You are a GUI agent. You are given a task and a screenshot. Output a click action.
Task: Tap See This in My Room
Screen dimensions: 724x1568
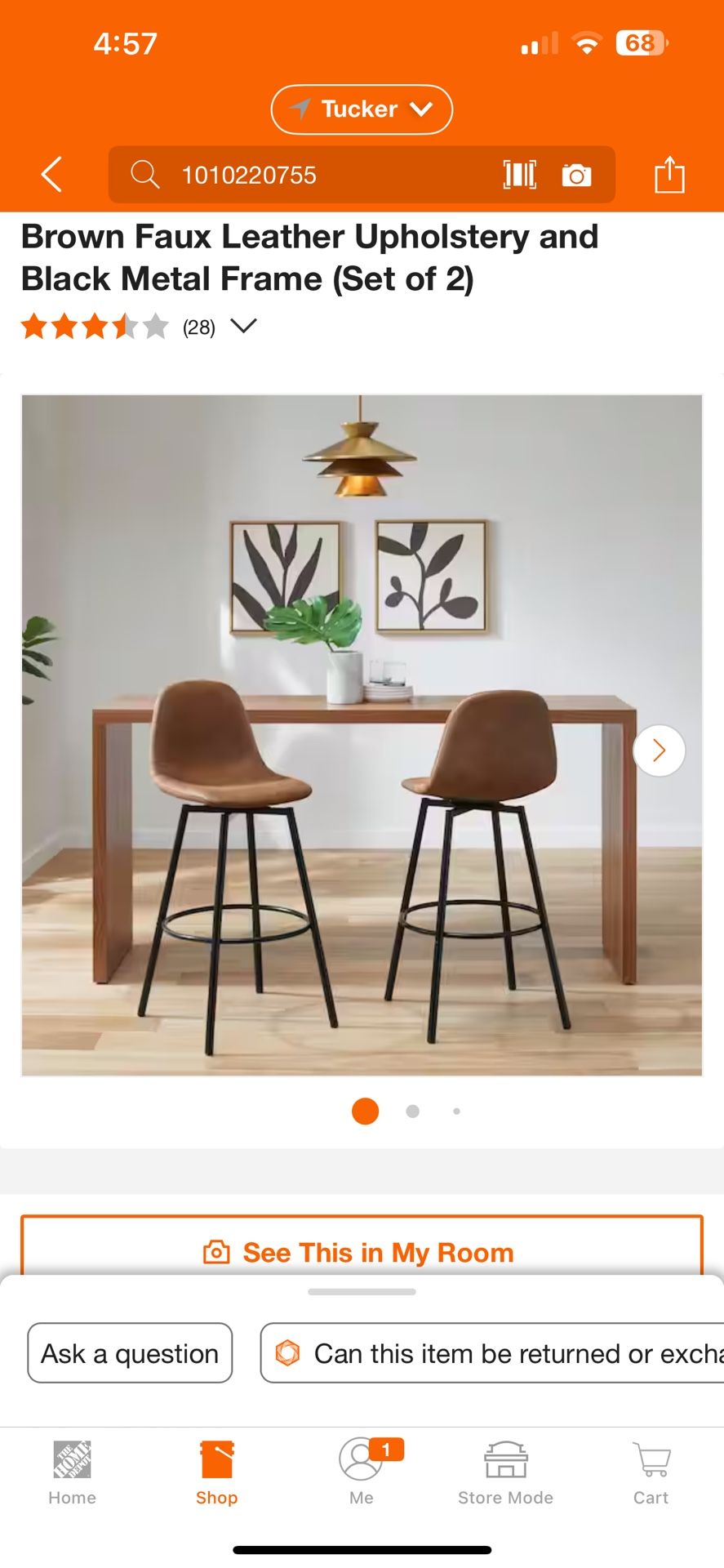(362, 1251)
